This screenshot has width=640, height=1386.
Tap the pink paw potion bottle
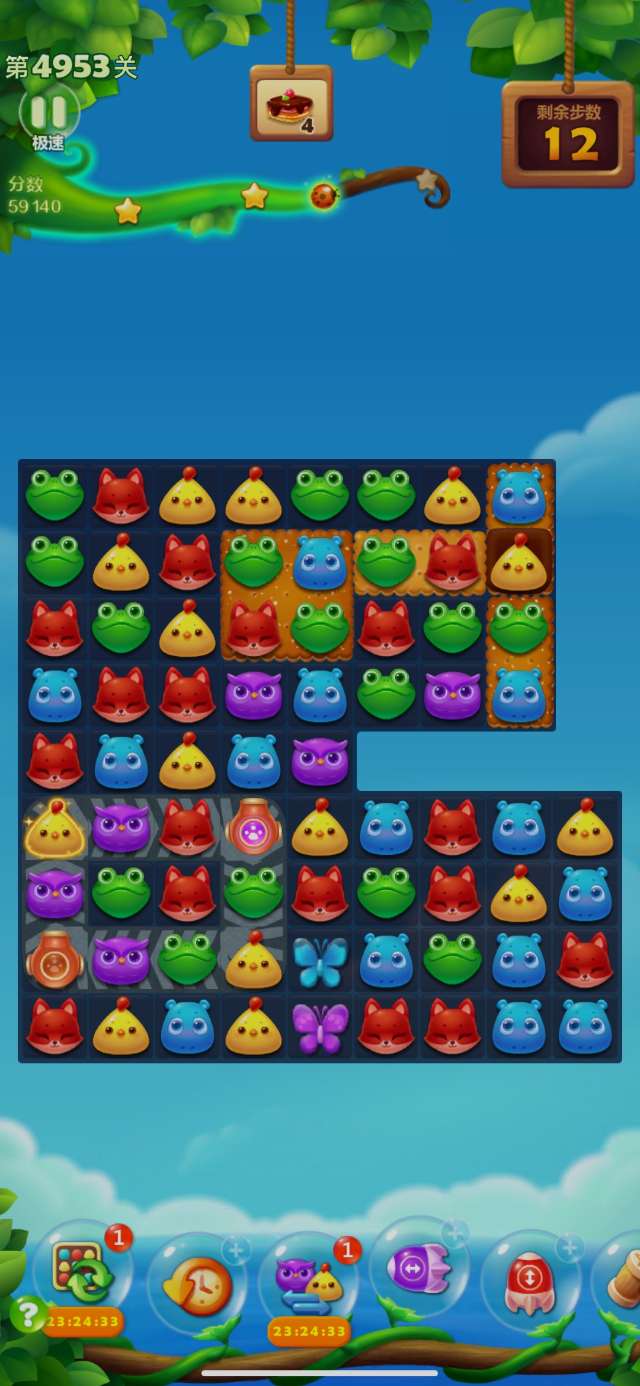coord(253,828)
